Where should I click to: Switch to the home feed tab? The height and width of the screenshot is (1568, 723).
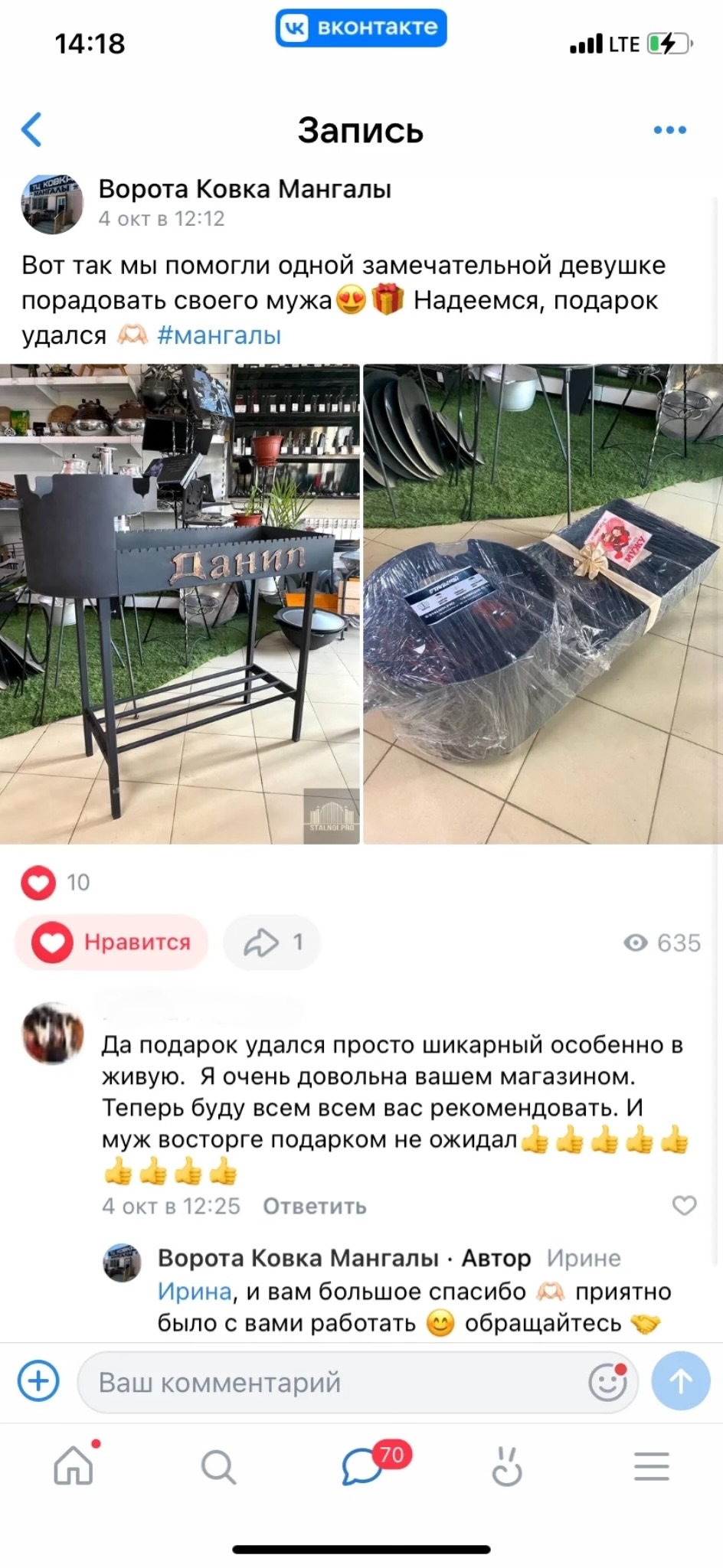click(x=74, y=1466)
